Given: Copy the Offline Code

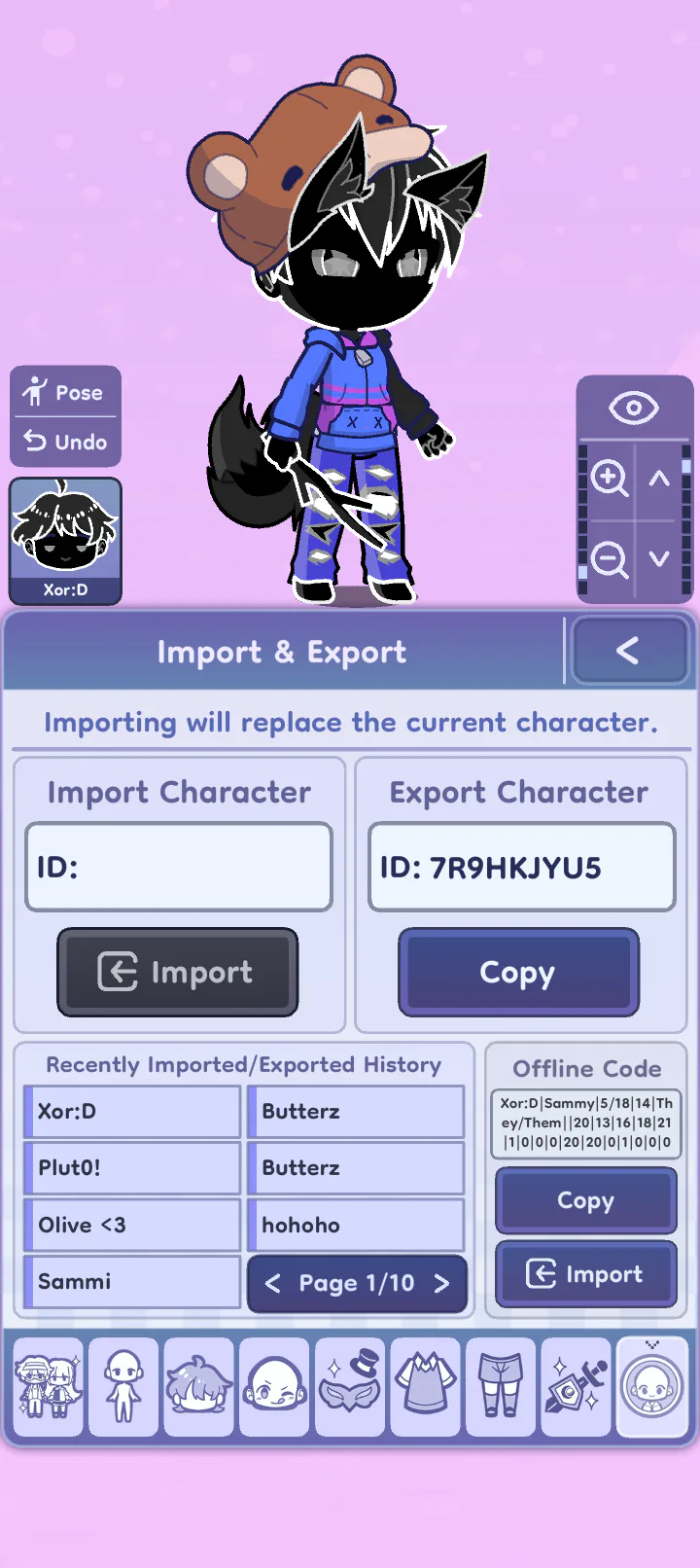Looking at the screenshot, I should (586, 1200).
